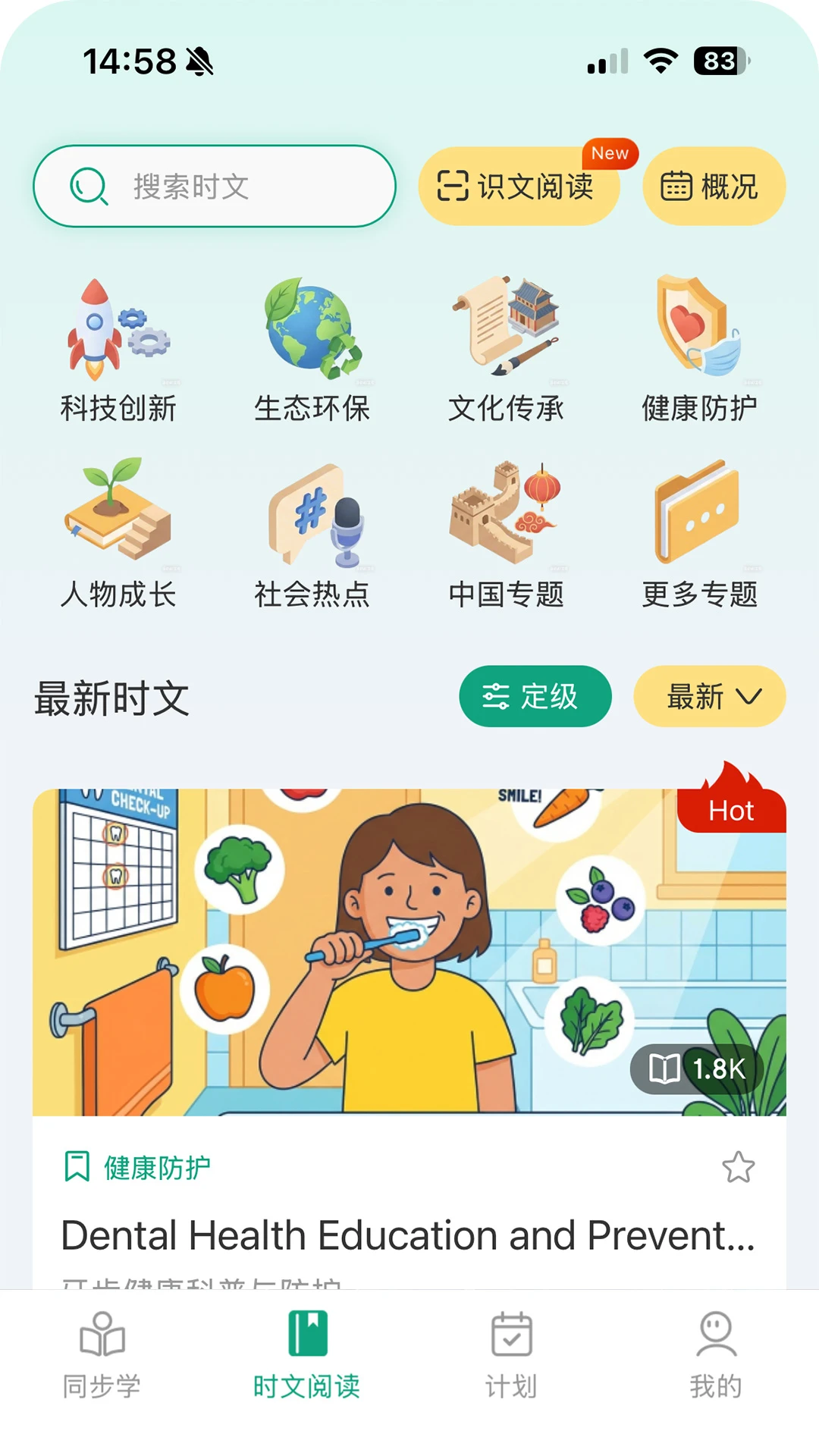Expand the 最新 sort dropdown
The width and height of the screenshot is (819, 1456).
709,696
